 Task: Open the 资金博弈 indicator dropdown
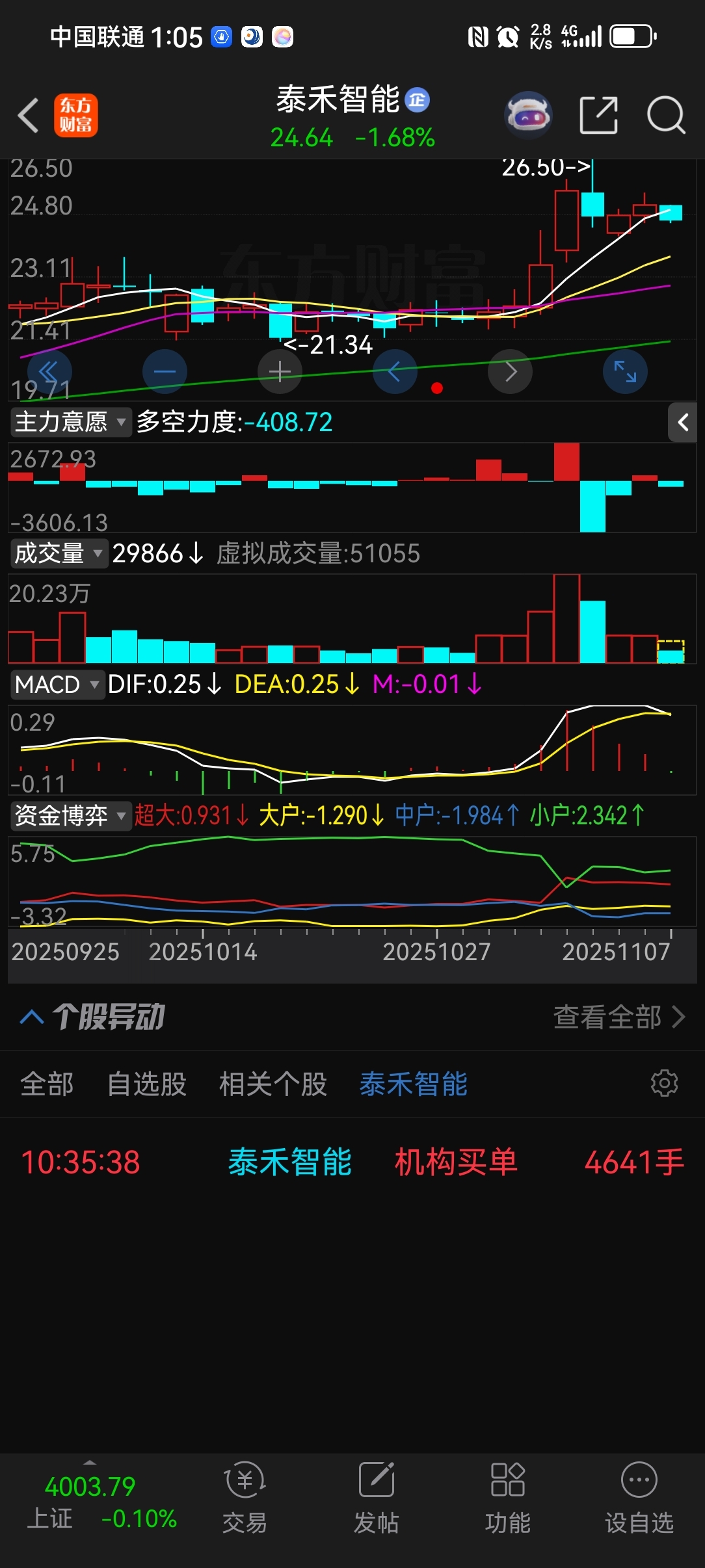[x=70, y=815]
